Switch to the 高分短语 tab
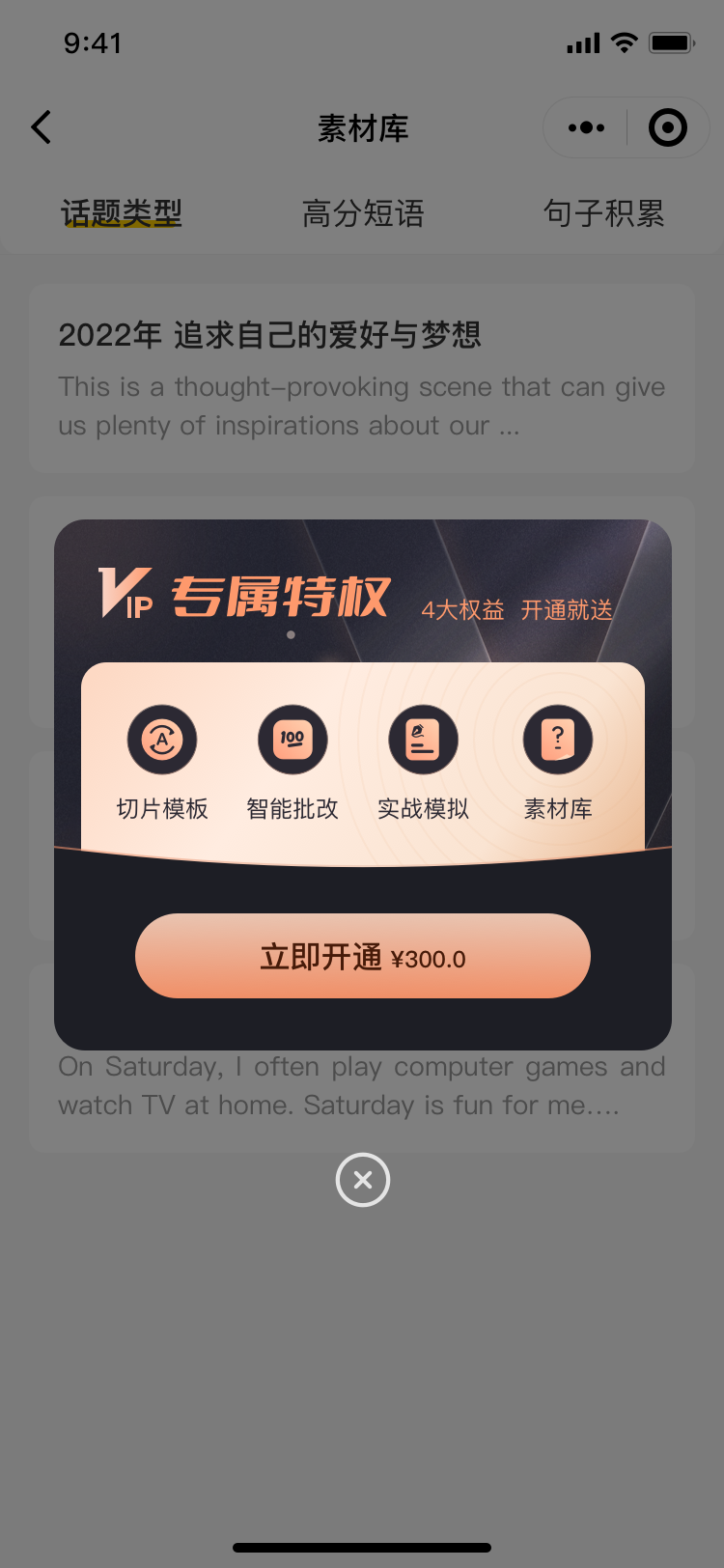The width and height of the screenshot is (724, 1568). click(363, 213)
